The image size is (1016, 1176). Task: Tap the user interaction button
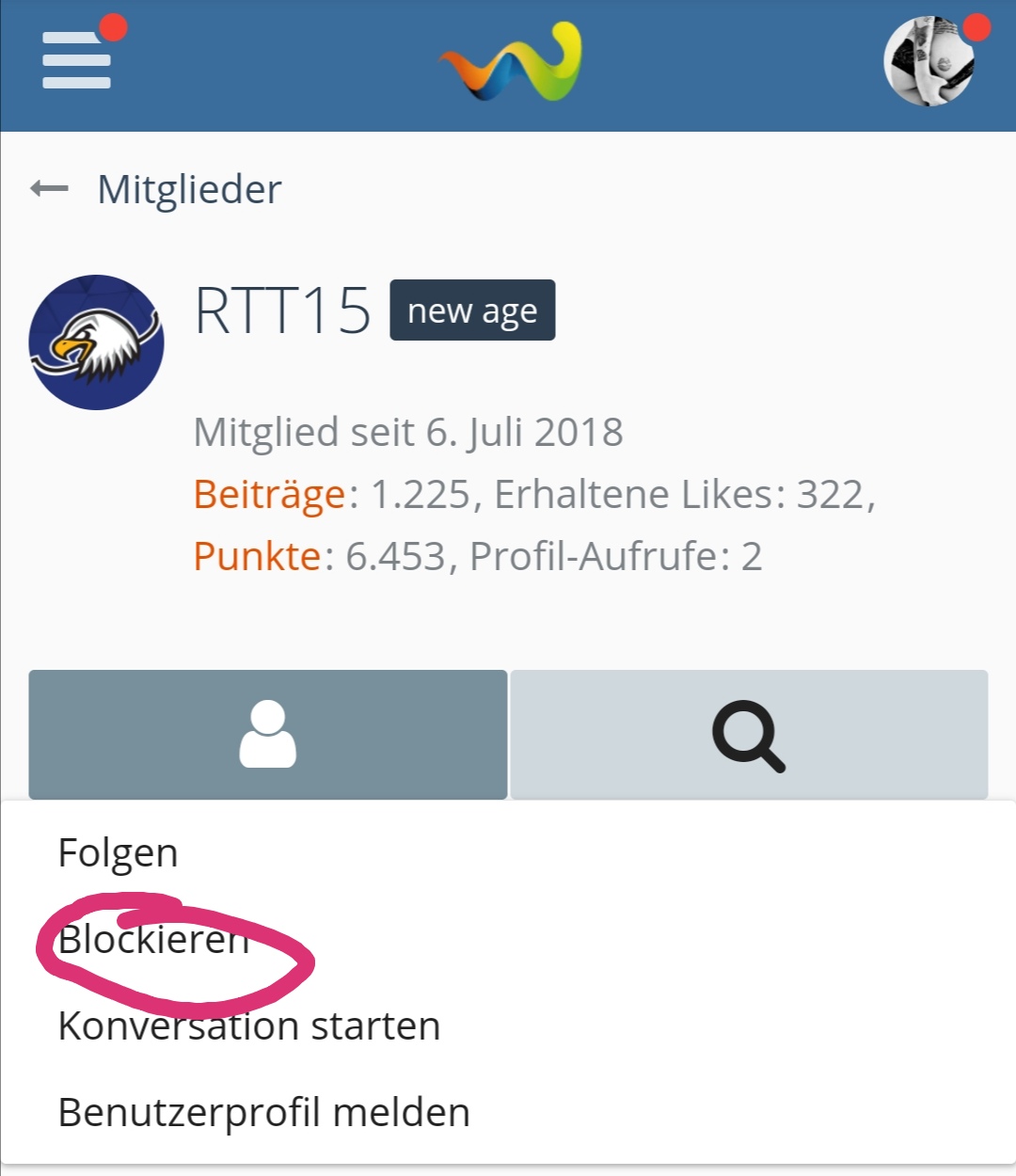pyautogui.click(x=268, y=735)
